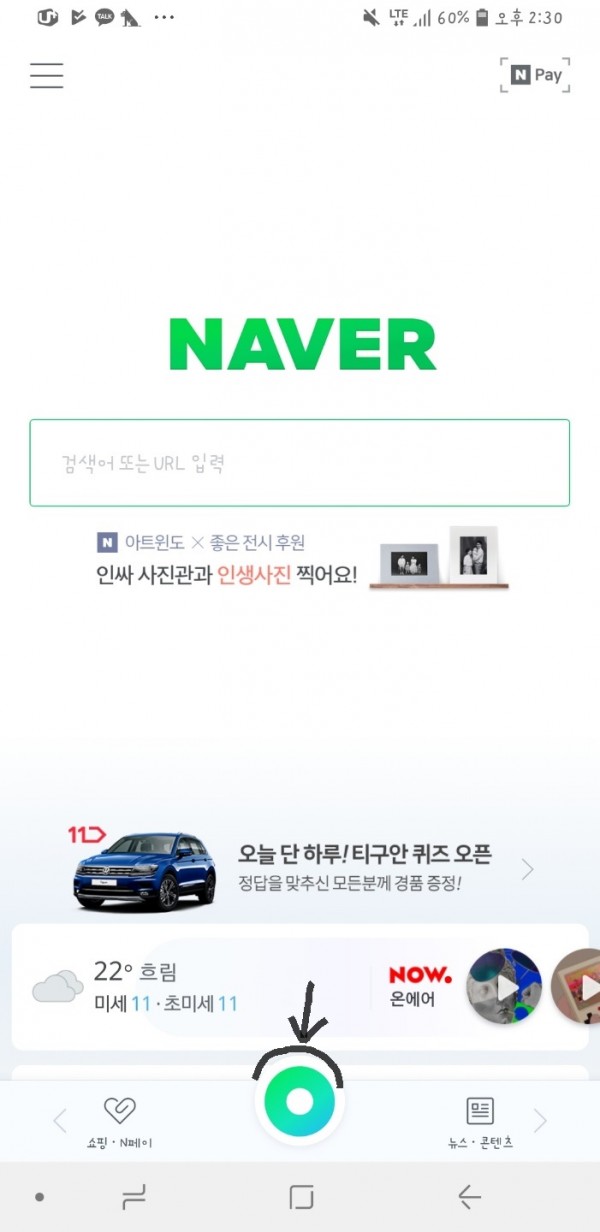Play the first NOW on-air thumbnail
Screen dimensions: 600x1232
504,986
